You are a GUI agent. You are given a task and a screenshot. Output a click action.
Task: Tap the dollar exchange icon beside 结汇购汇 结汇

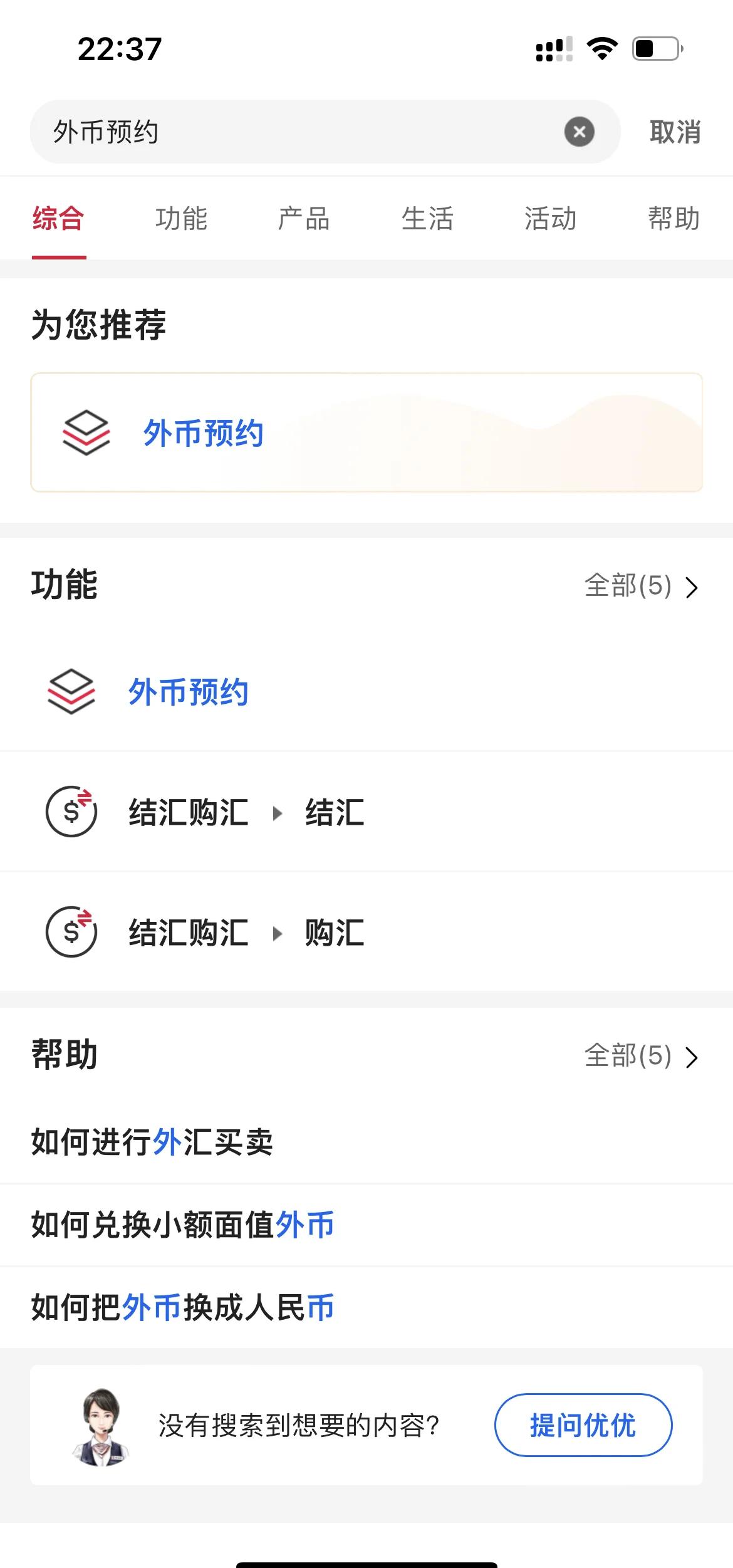71,812
